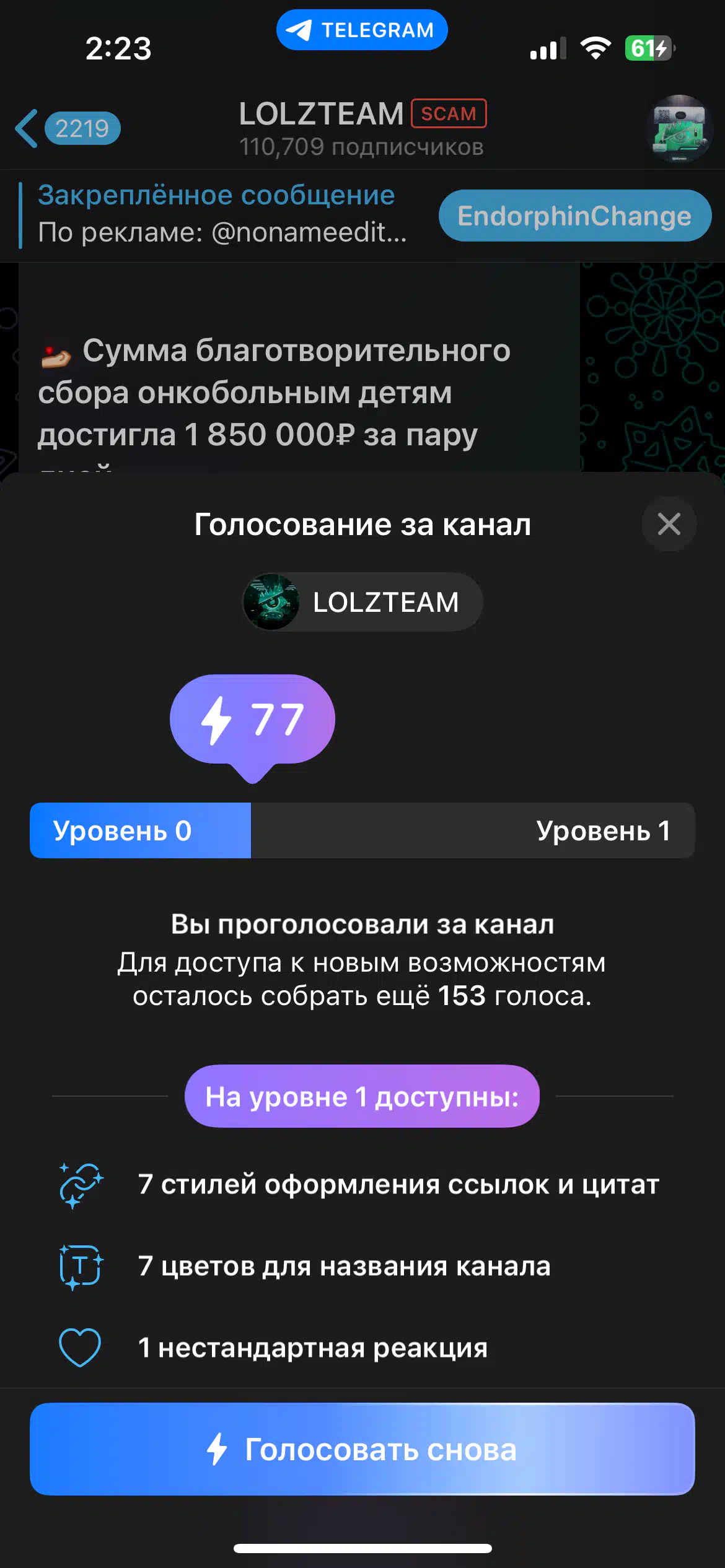725x1568 pixels.
Task: Tap the EndorphinChange button
Action: tap(574, 216)
